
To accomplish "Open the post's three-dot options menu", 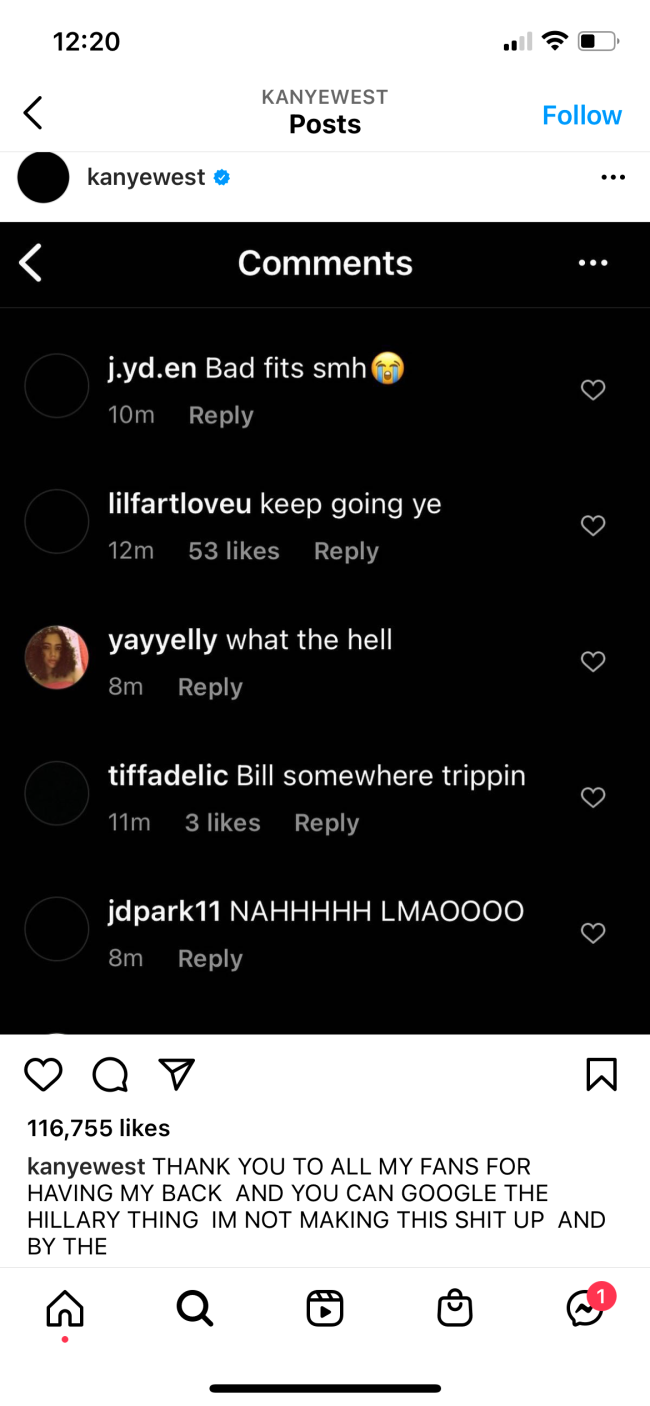I will pyautogui.click(x=612, y=178).
